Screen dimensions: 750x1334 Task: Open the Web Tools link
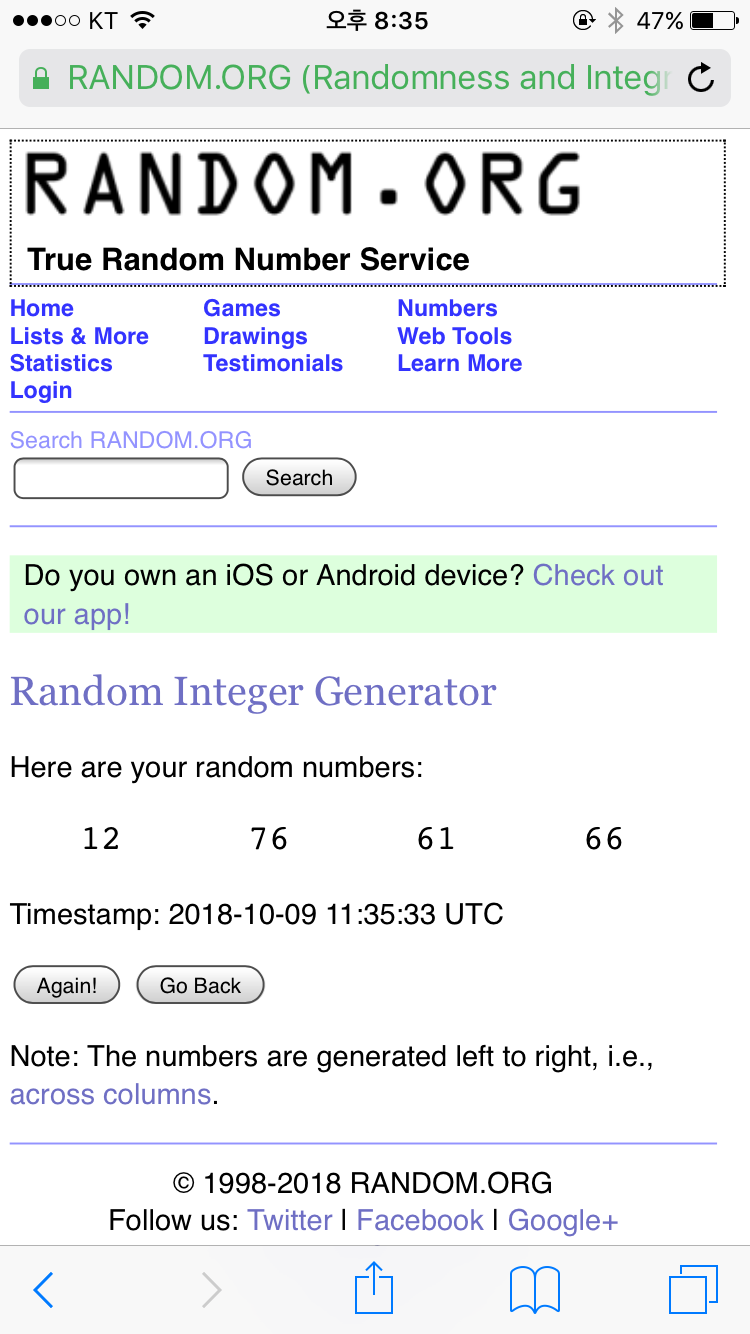point(454,336)
